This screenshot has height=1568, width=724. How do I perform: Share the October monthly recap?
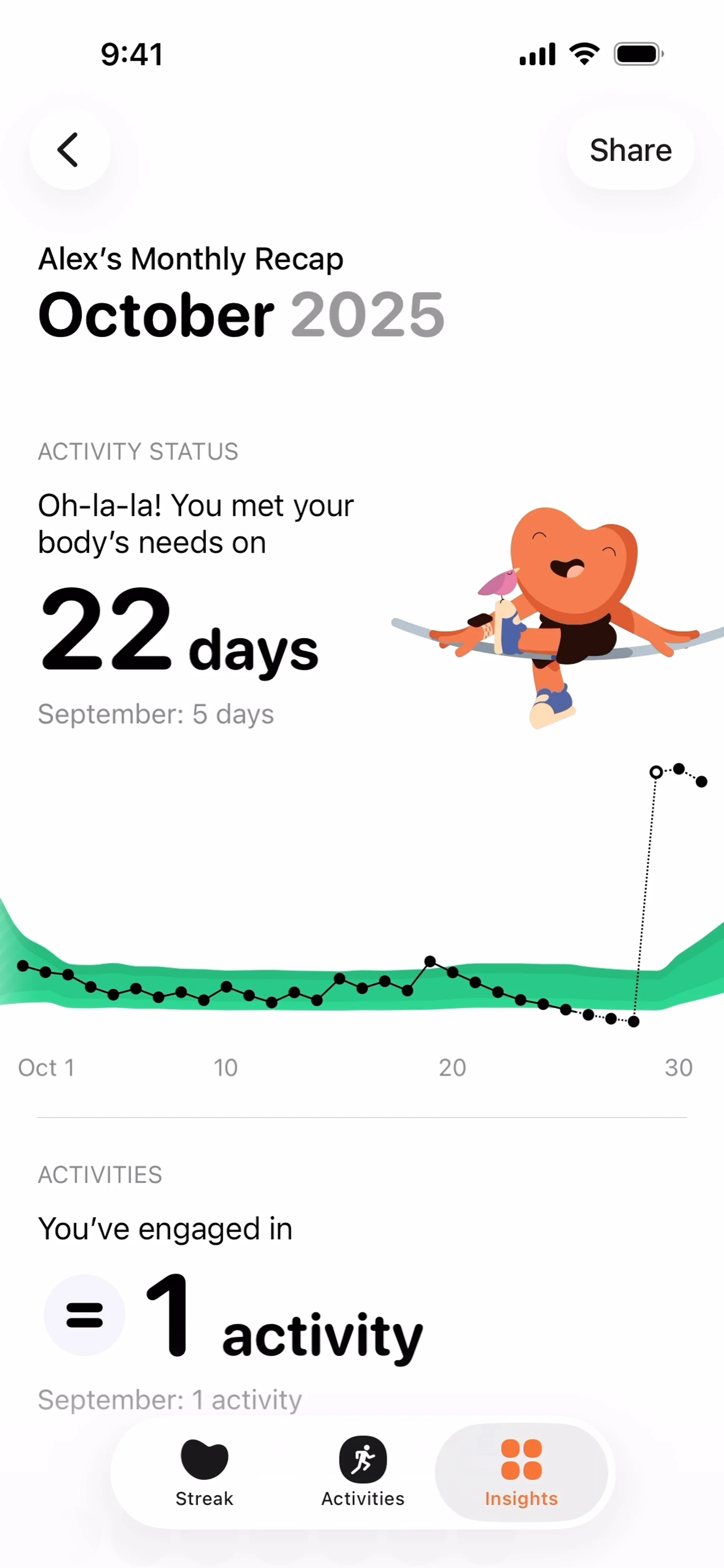click(x=630, y=150)
